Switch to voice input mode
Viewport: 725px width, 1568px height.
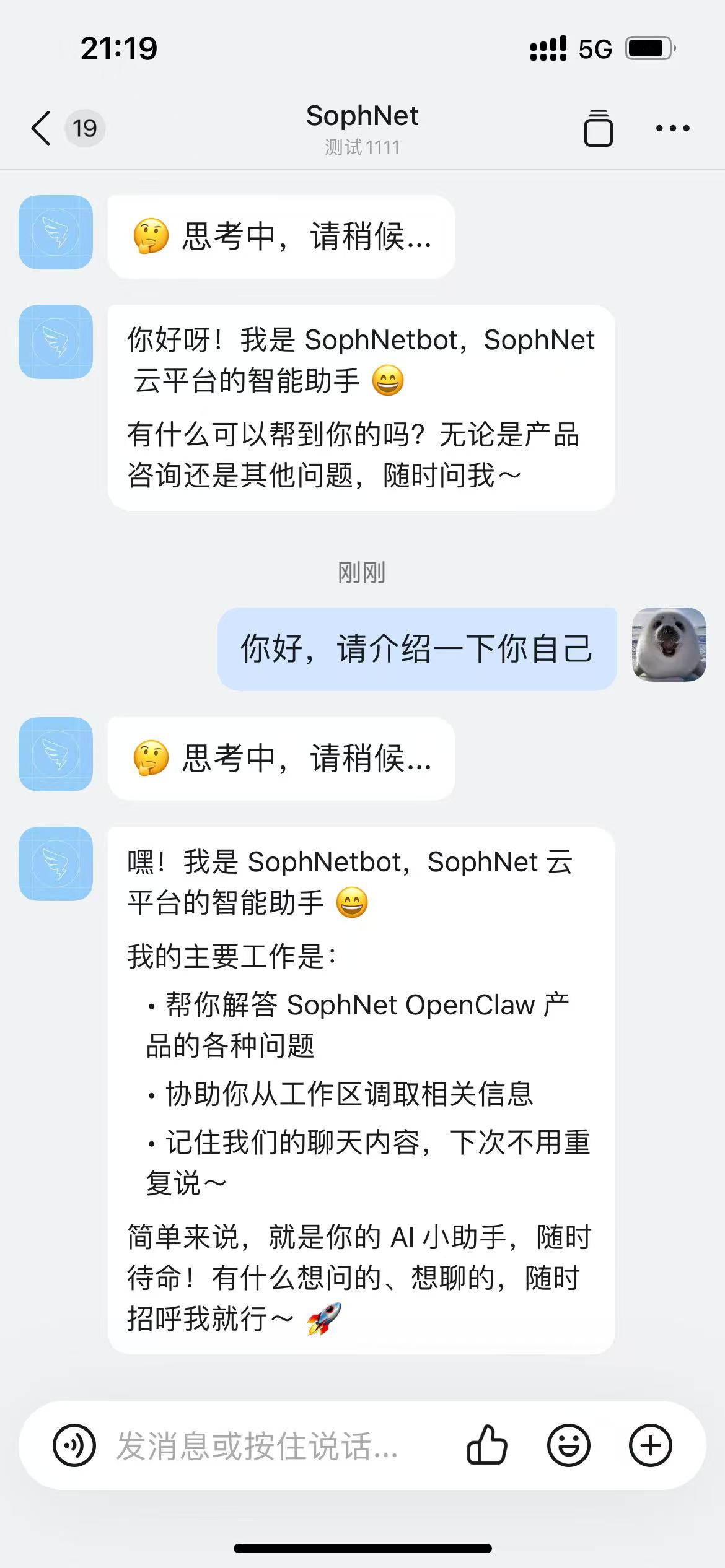click(74, 1445)
